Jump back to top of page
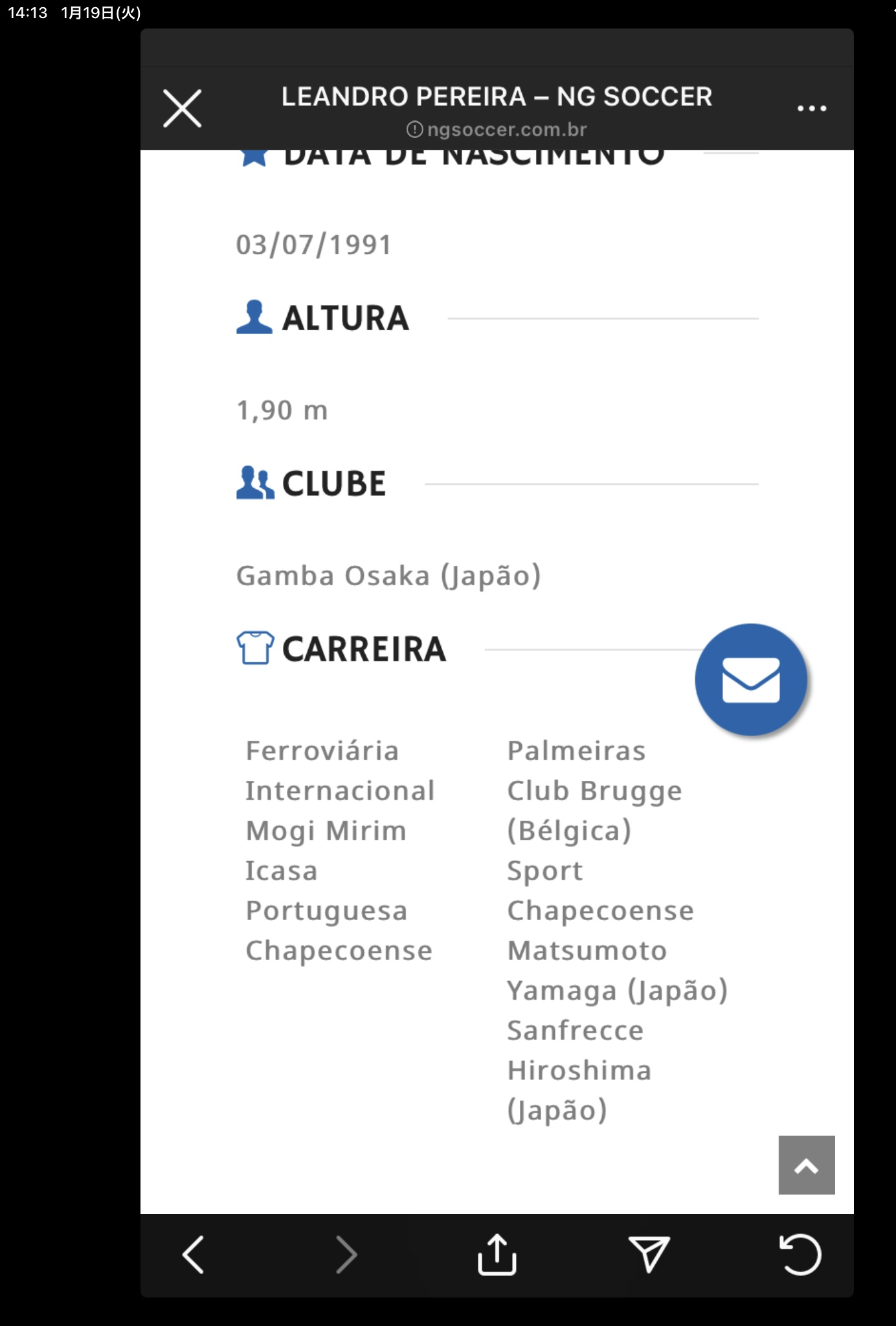 point(806,1165)
